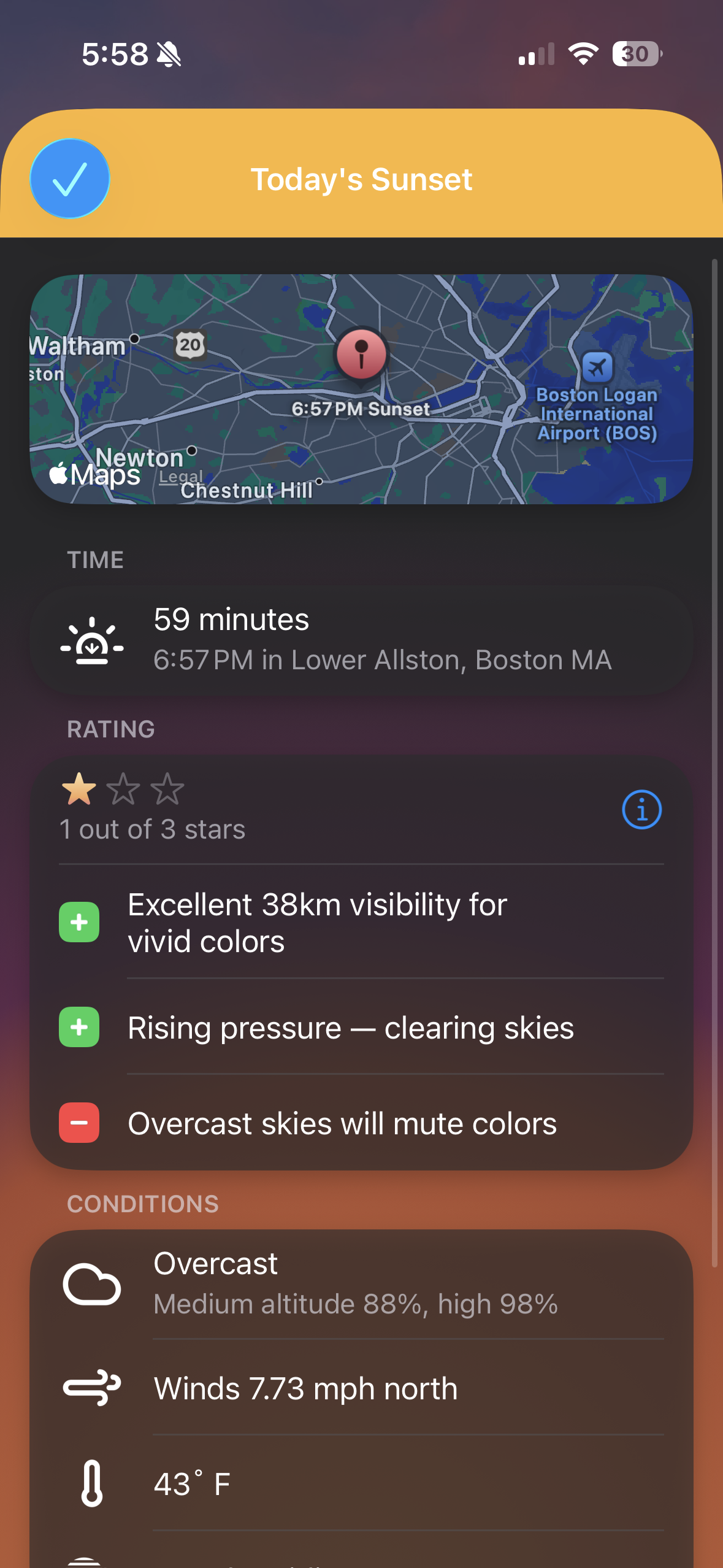Tap the Rising pressure clearing skies row
Screen dimensions: 723x1568
pyautogui.click(x=361, y=1028)
